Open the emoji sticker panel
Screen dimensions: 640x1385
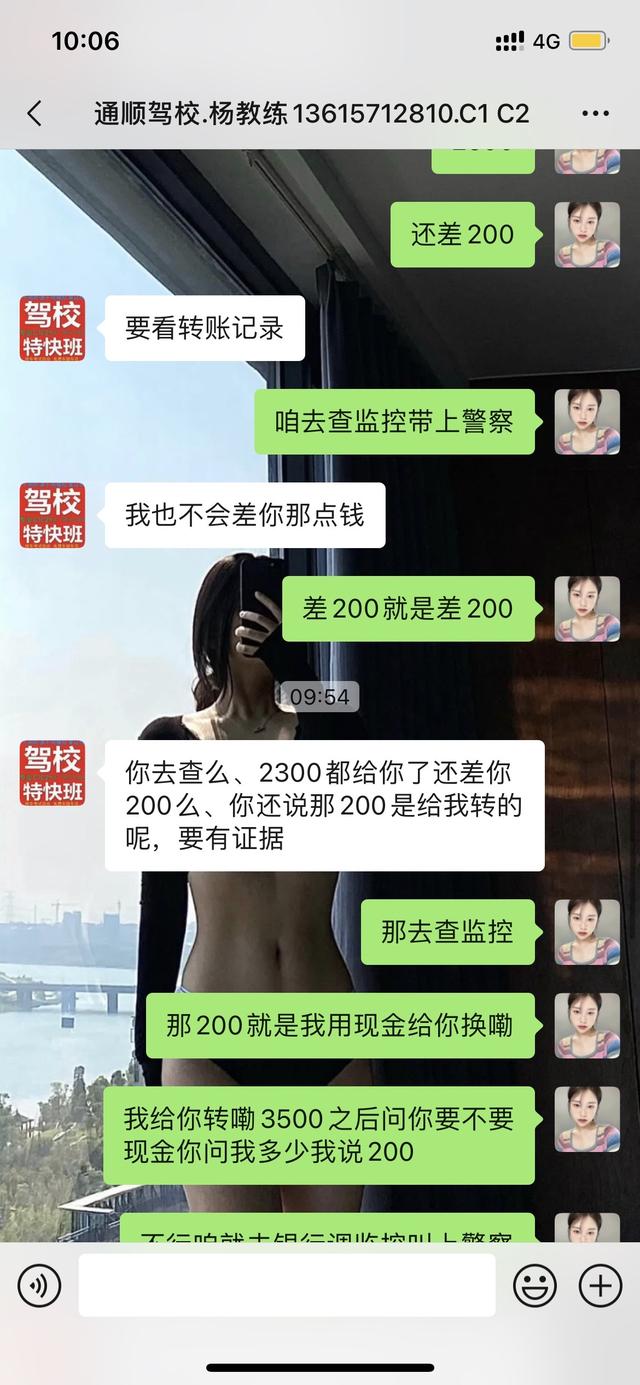click(x=535, y=1285)
